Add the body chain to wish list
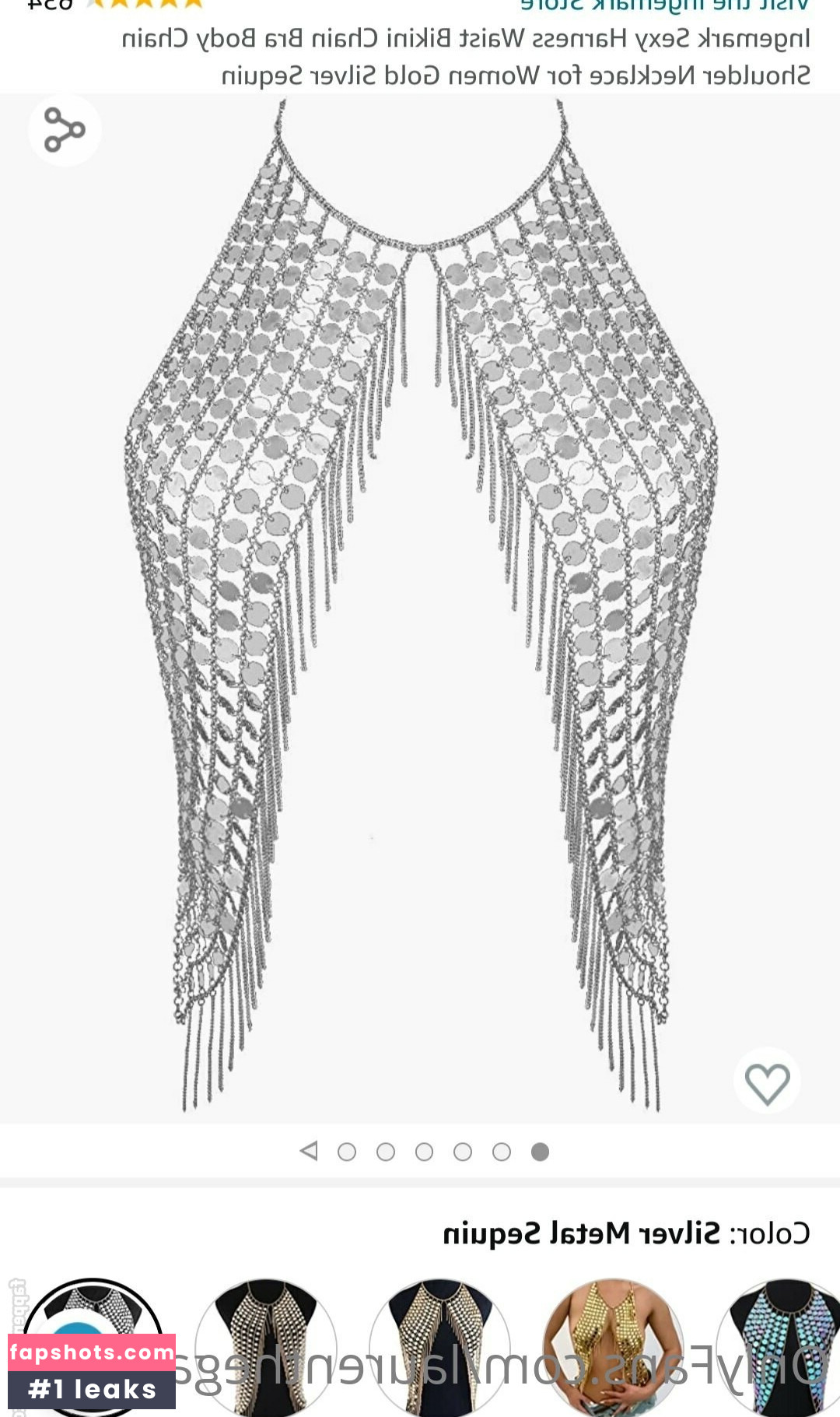840x1417 pixels. (767, 1081)
